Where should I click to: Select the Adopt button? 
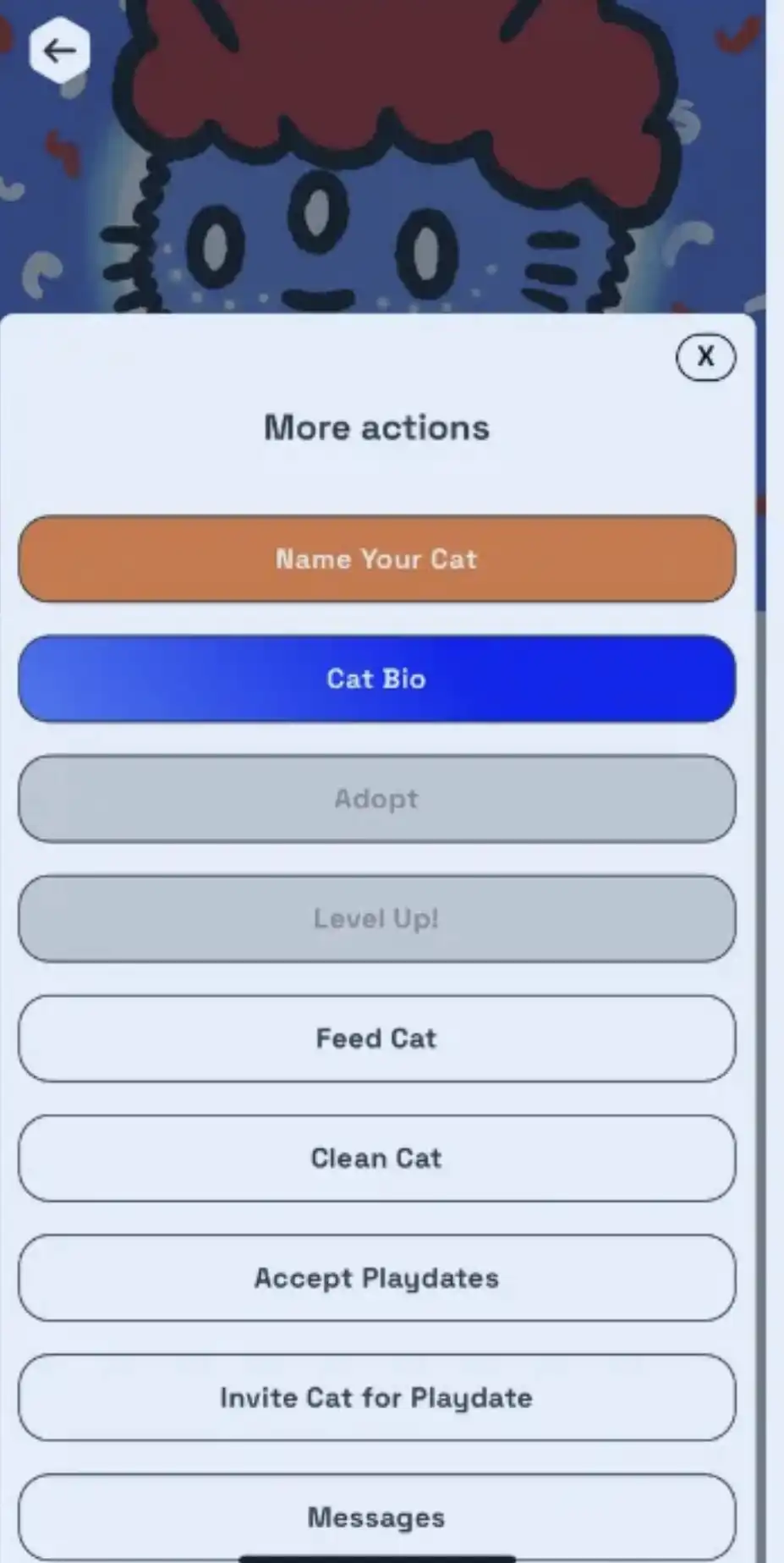coord(376,799)
